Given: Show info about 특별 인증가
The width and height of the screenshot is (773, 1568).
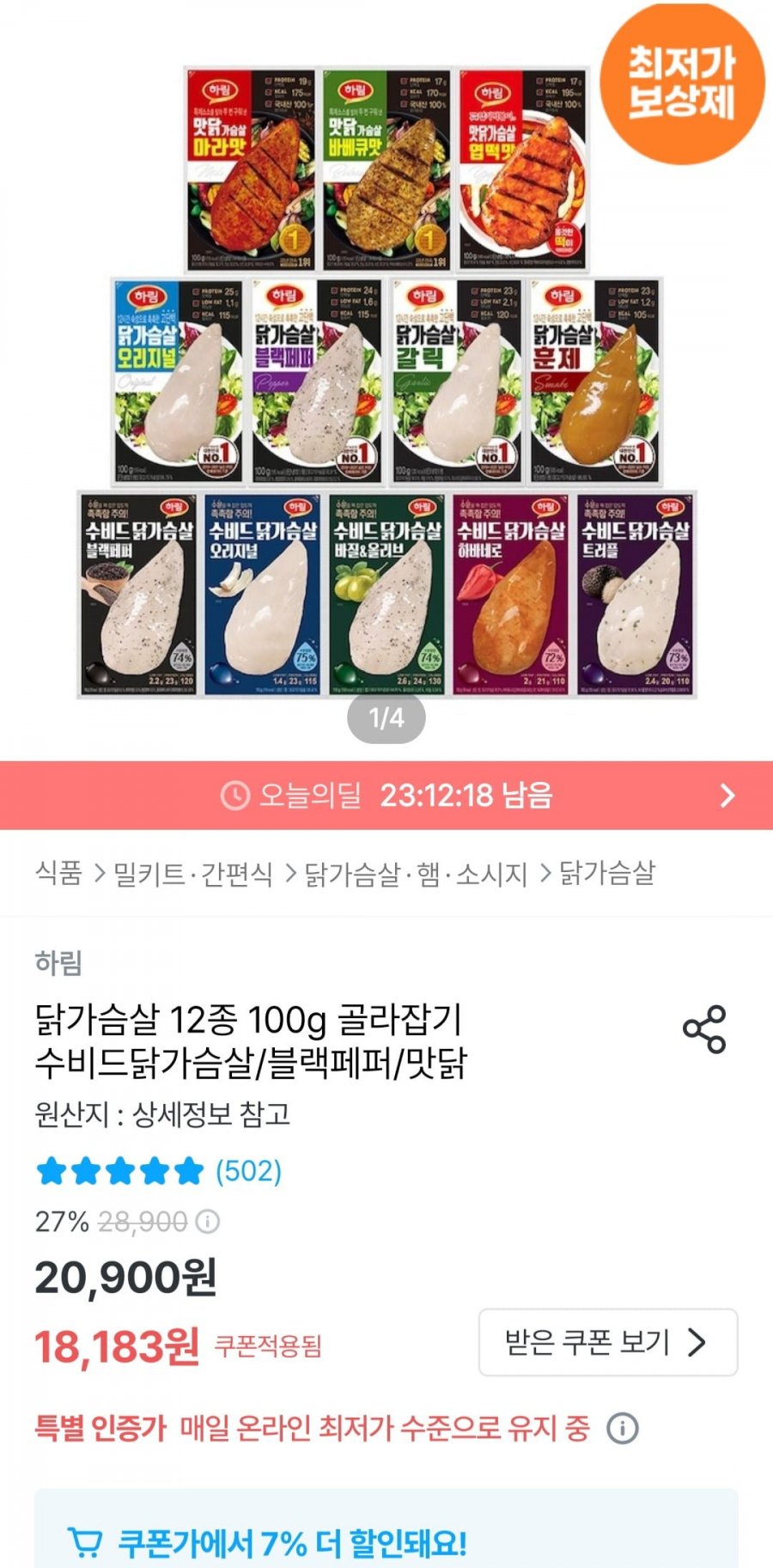Looking at the screenshot, I should (623, 1429).
